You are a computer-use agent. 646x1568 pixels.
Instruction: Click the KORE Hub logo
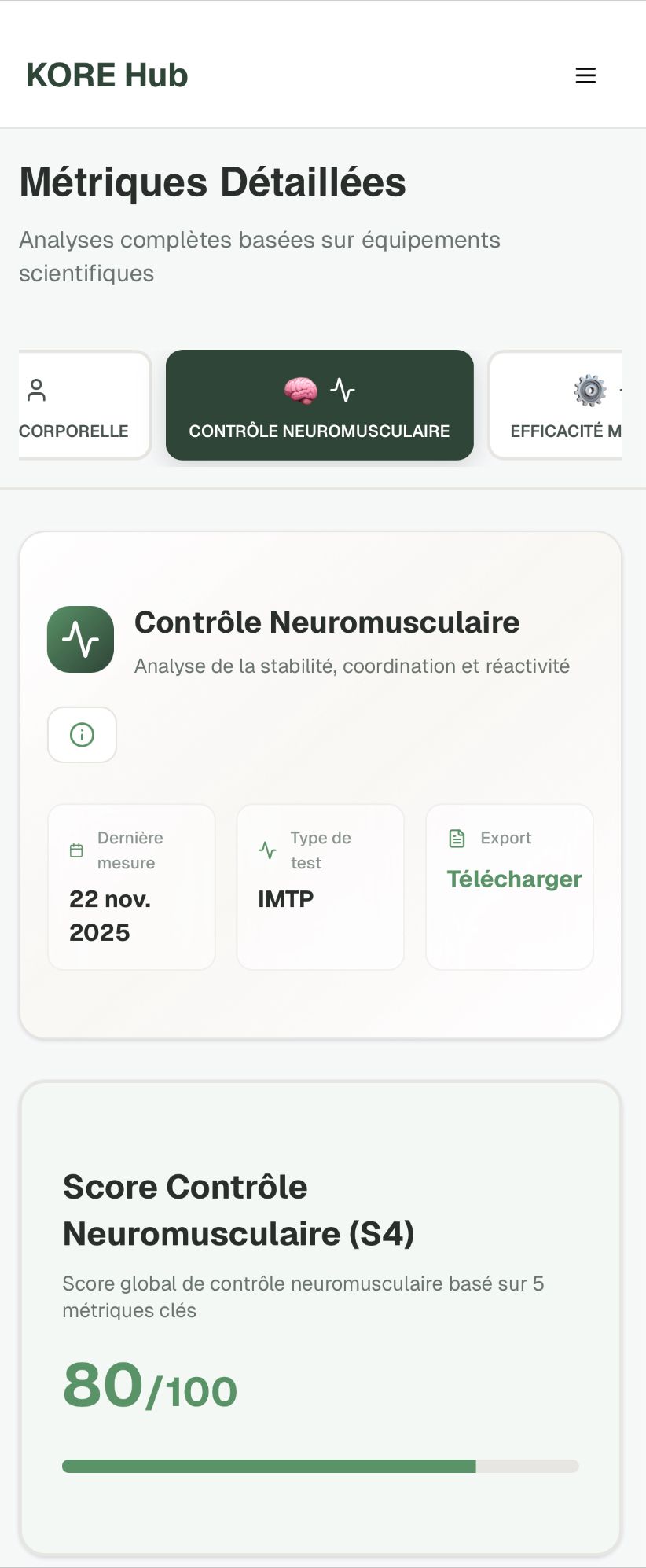coord(106,75)
